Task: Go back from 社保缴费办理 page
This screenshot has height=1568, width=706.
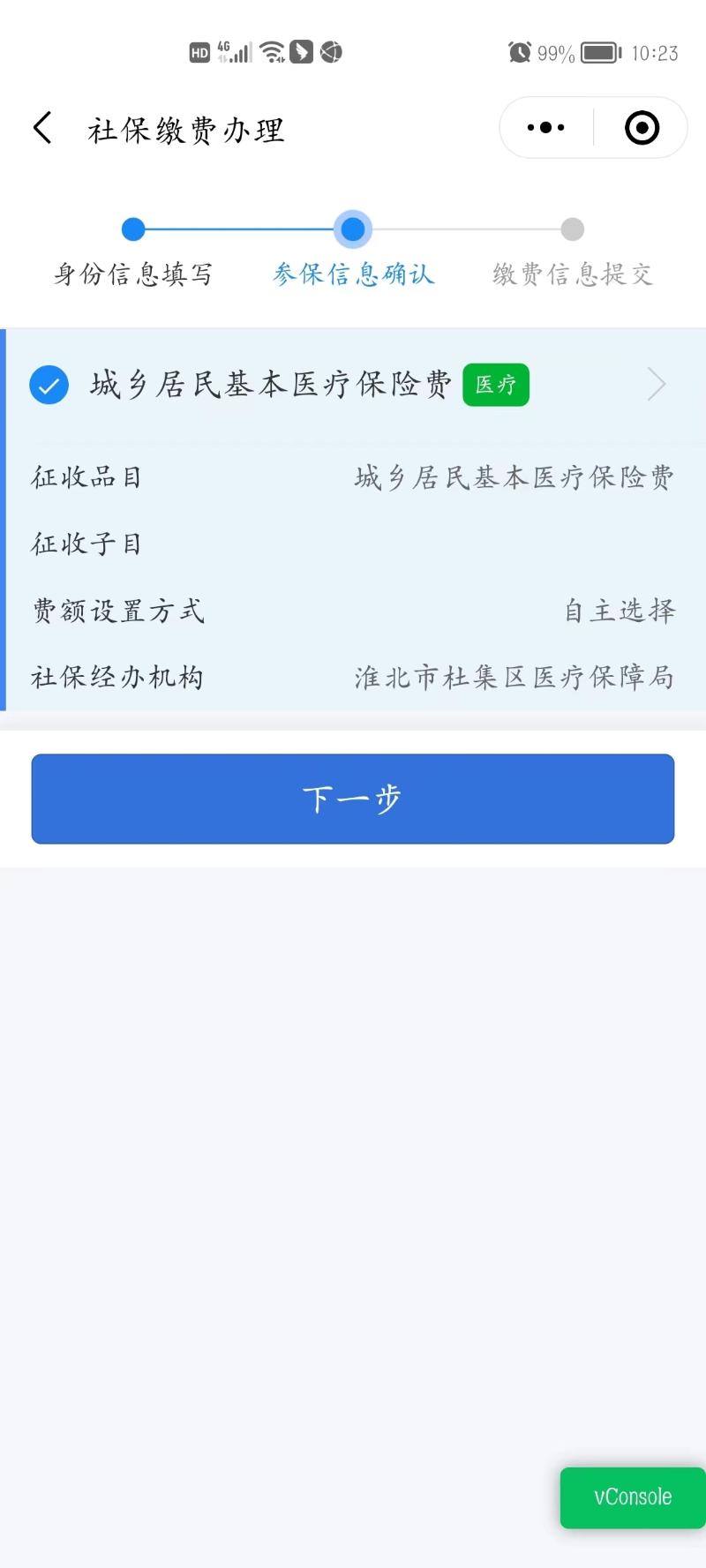Action: point(42,128)
